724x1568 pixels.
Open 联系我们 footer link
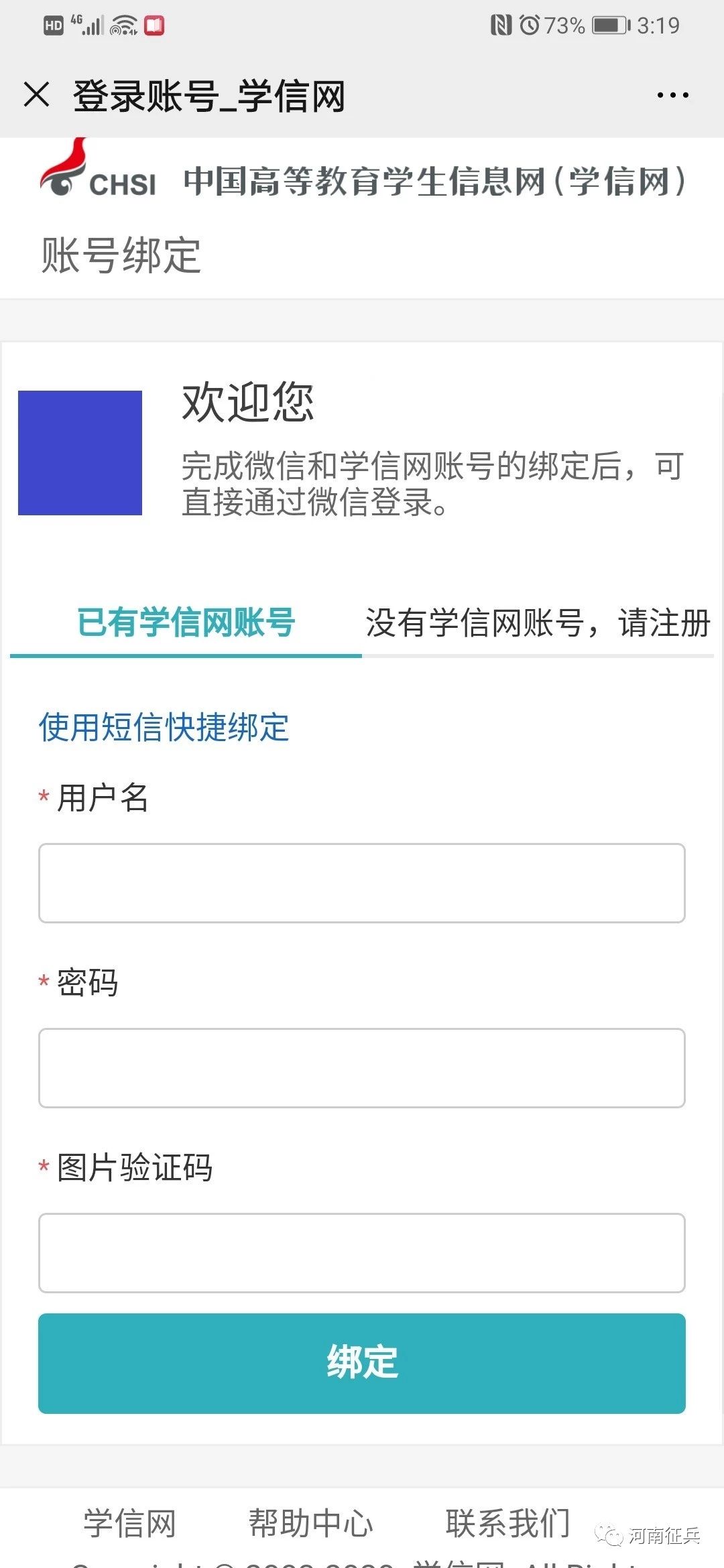click(x=507, y=1523)
